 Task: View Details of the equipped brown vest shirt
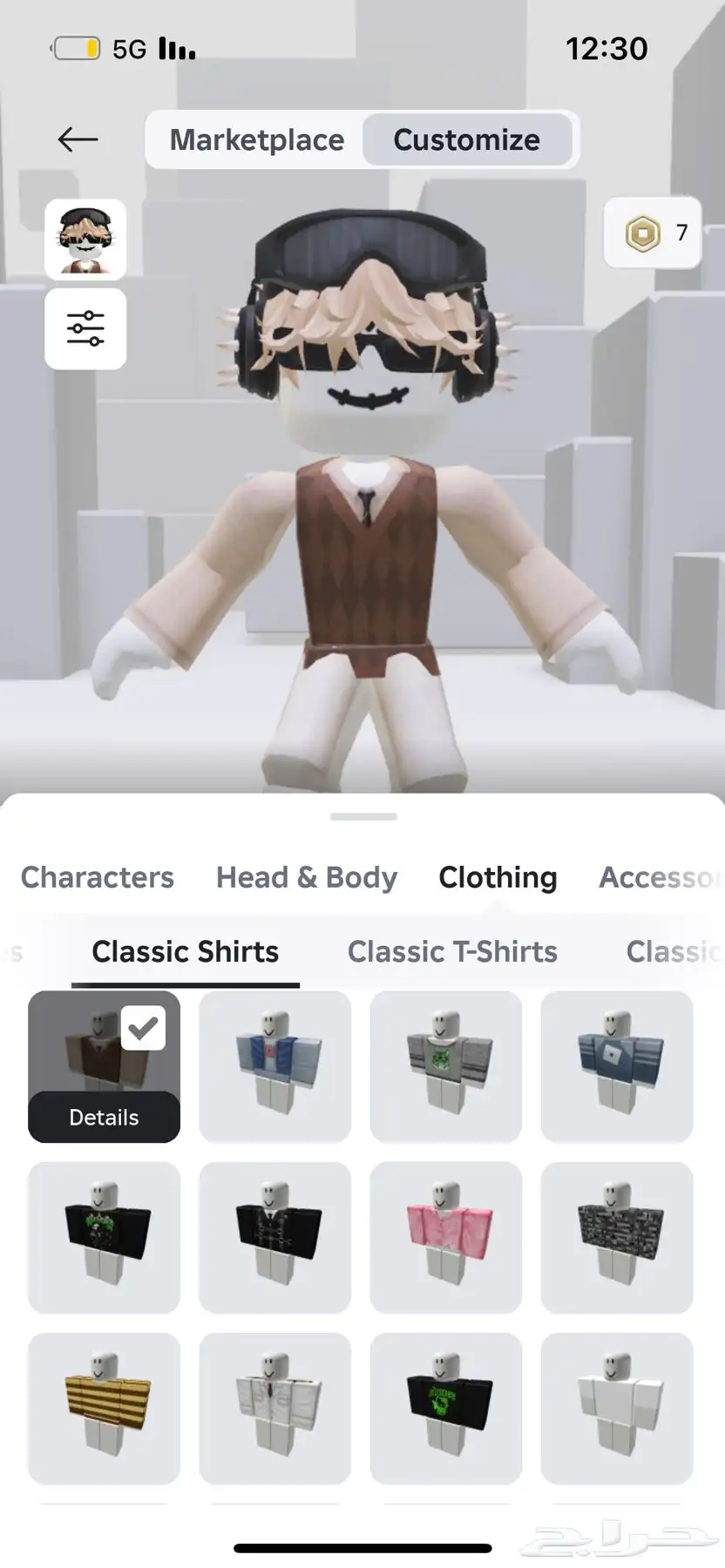pos(104,1117)
